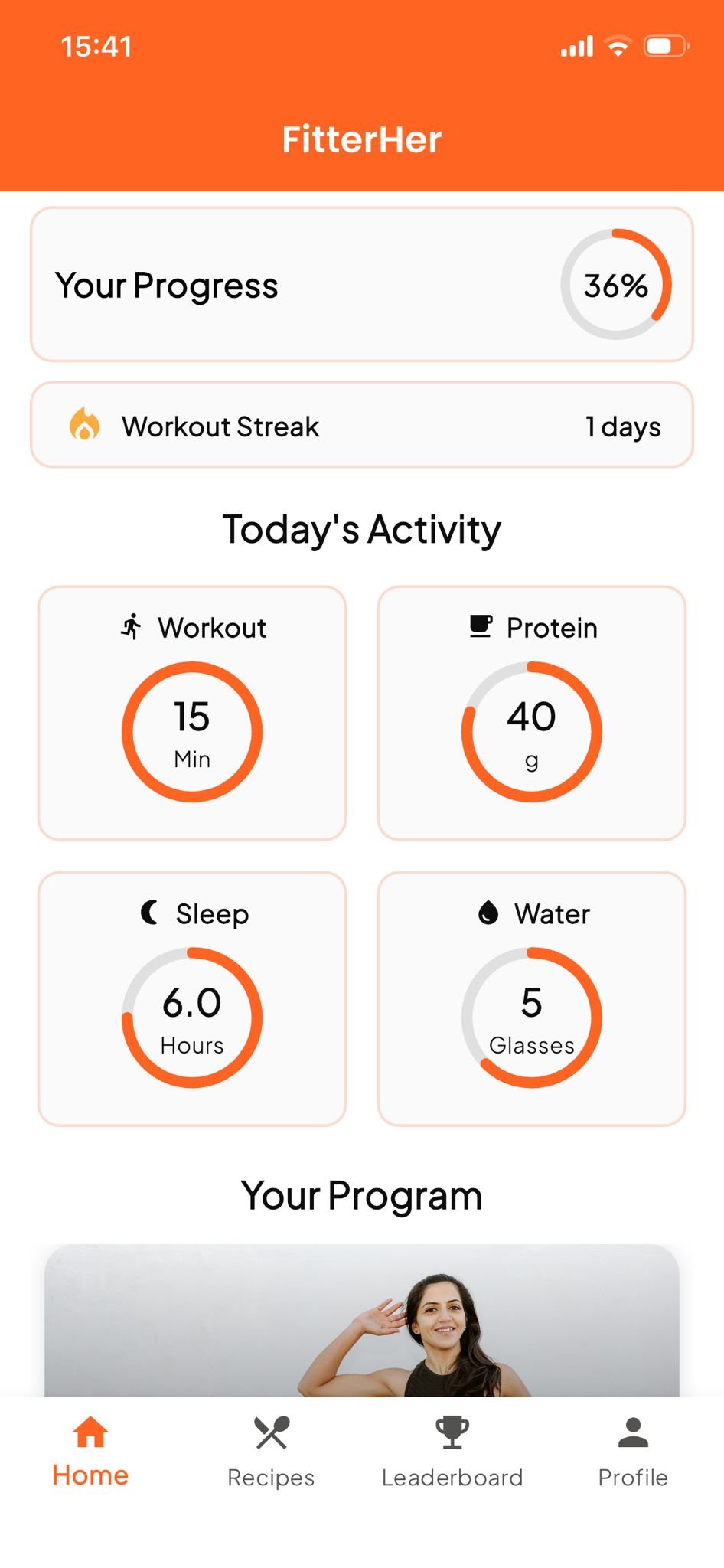Image resolution: width=724 pixels, height=1568 pixels.
Task: Select the running figure icon on Workout card
Action: pyautogui.click(x=133, y=626)
